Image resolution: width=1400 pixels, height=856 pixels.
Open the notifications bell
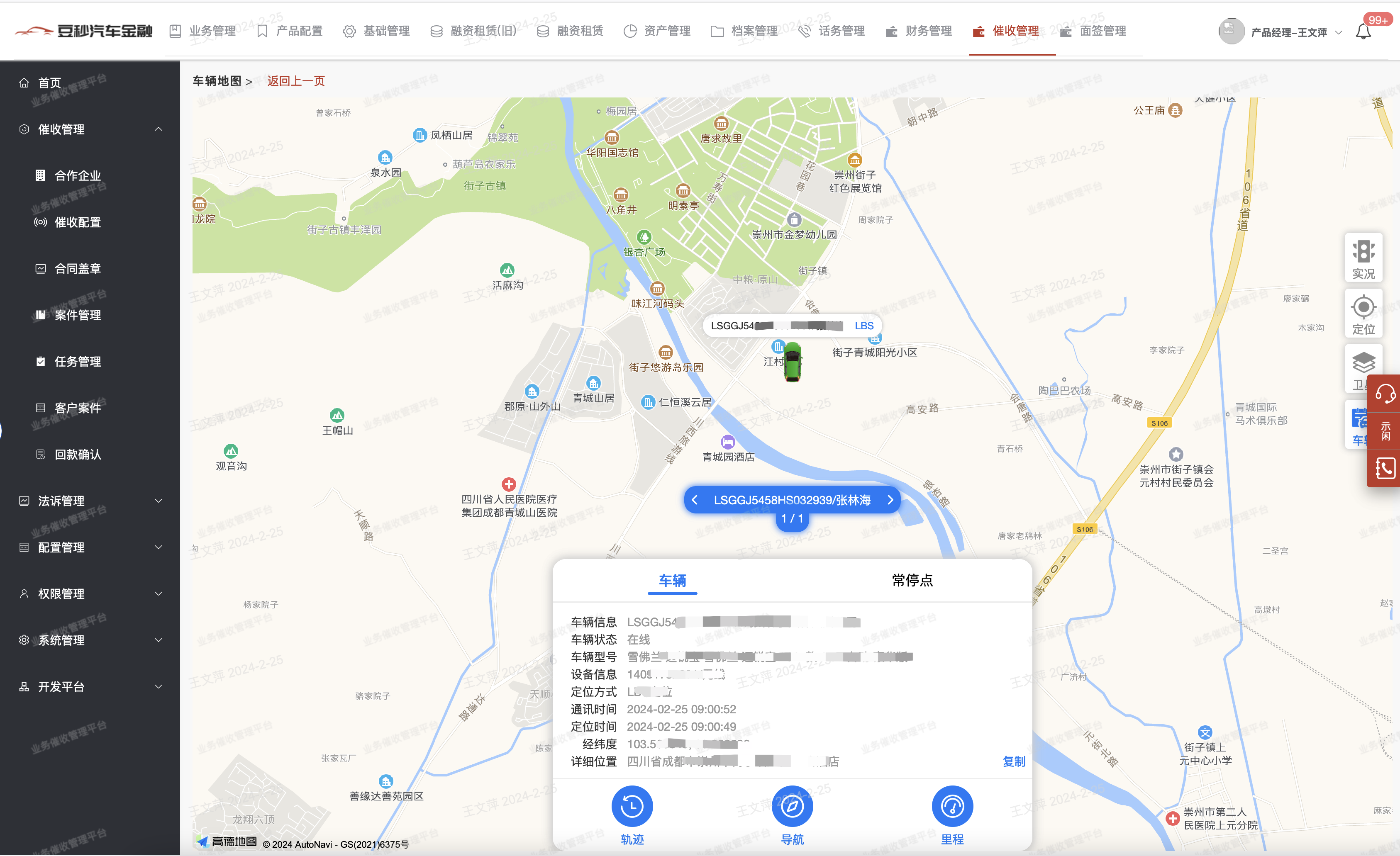pyautogui.click(x=1363, y=32)
